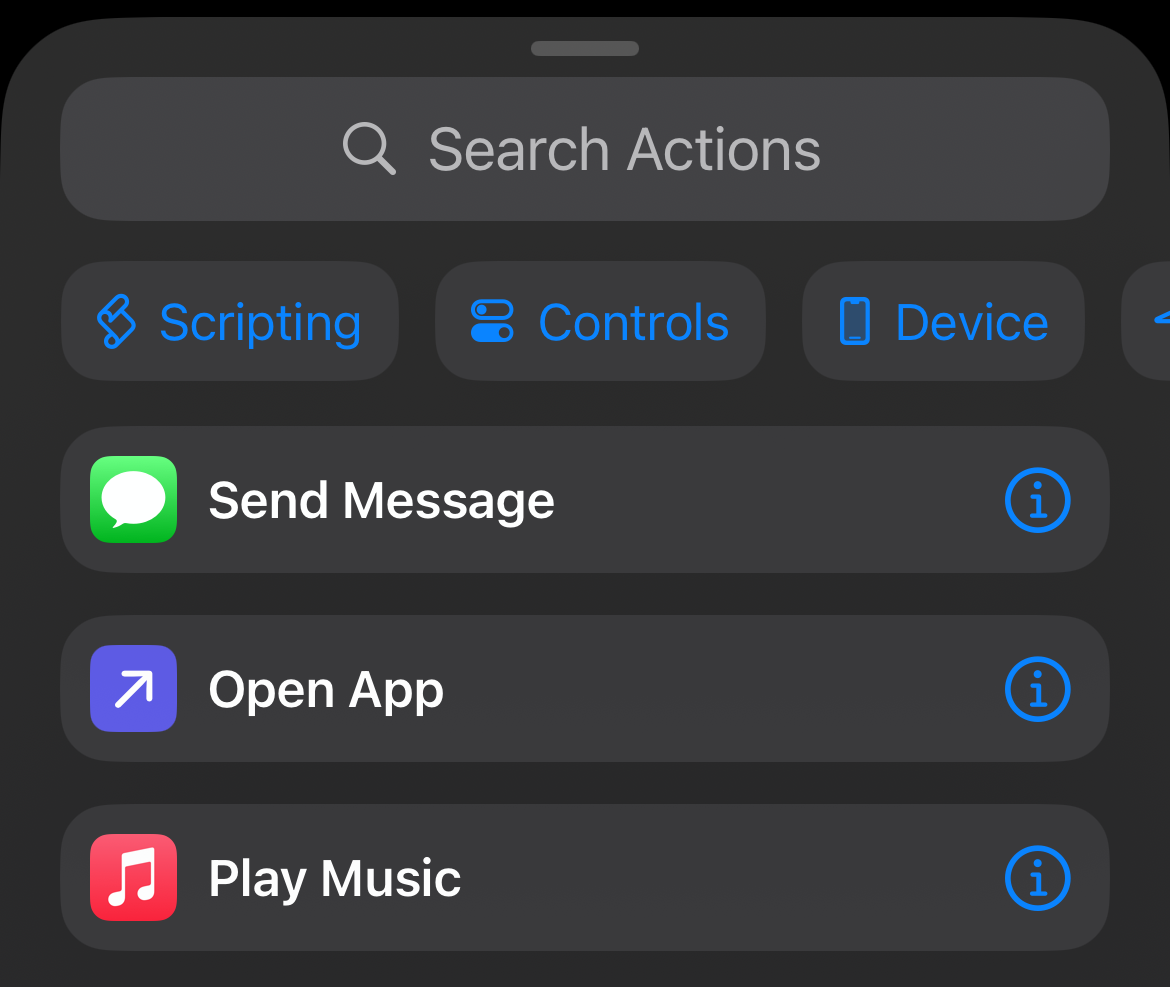Image resolution: width=1170 pixels, height=987 pixels.
Task: Open the Controls category chip
Action: tap(600, 322)
